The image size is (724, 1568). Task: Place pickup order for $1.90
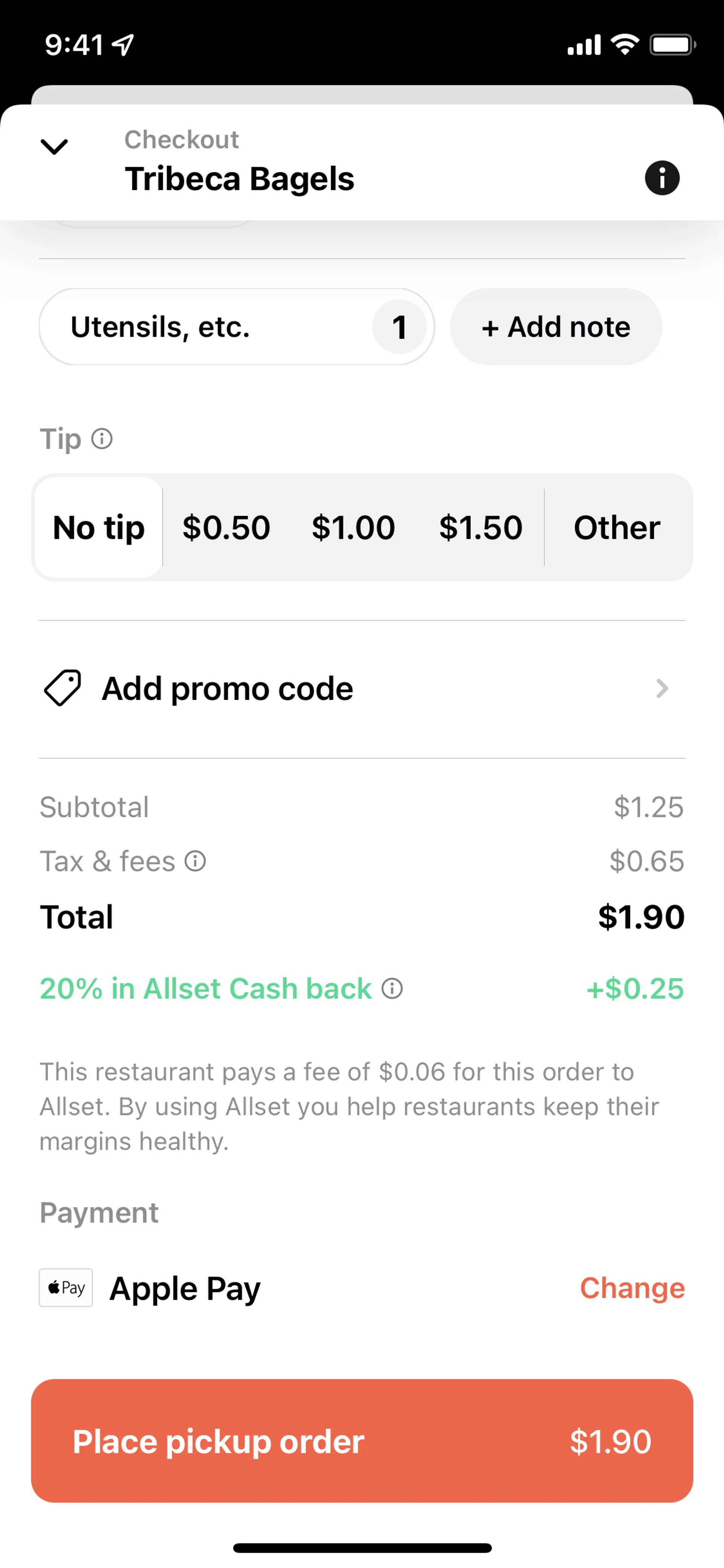tap(361, 1441)
